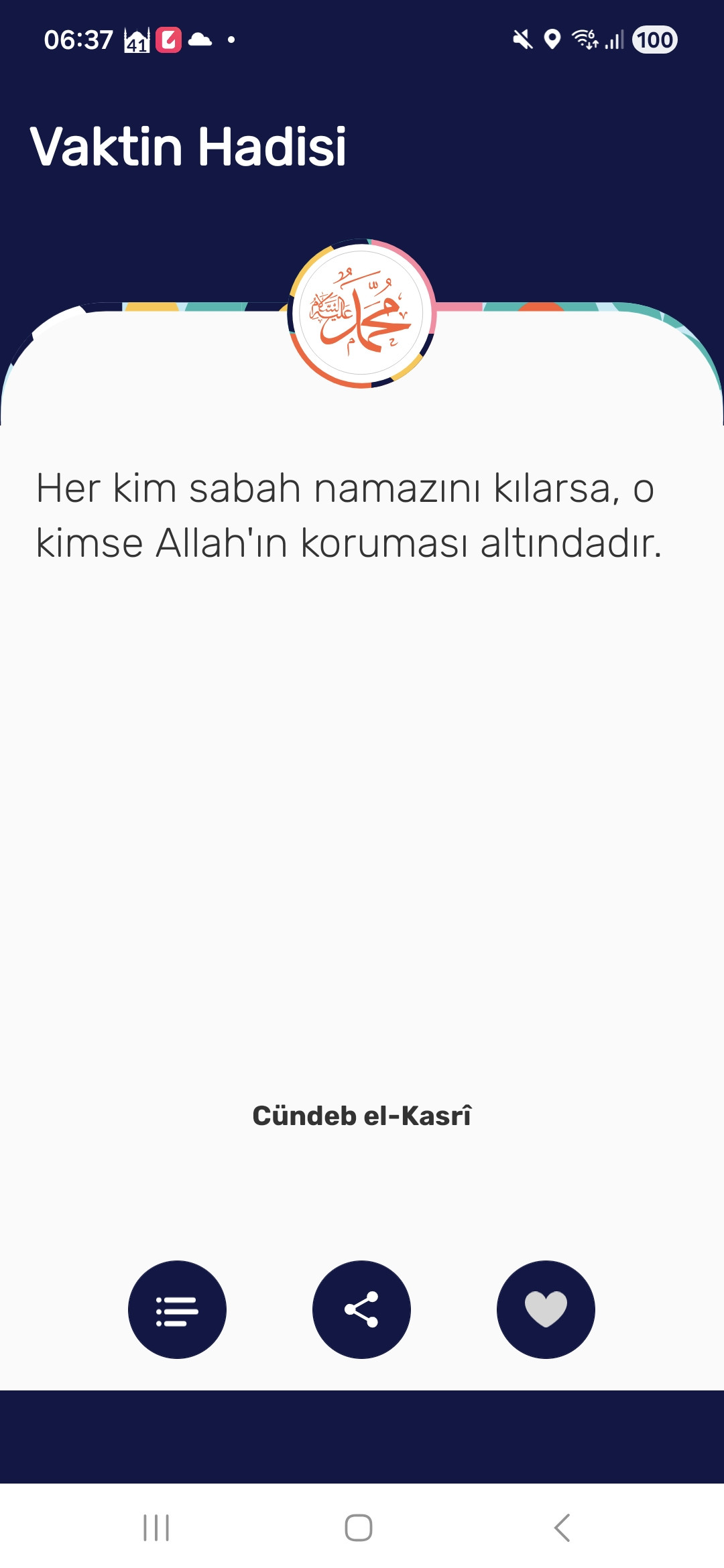Tap the Muhammad calligraphy emblem
Viewport: 724px width, 1568px height.
(361, 312)
